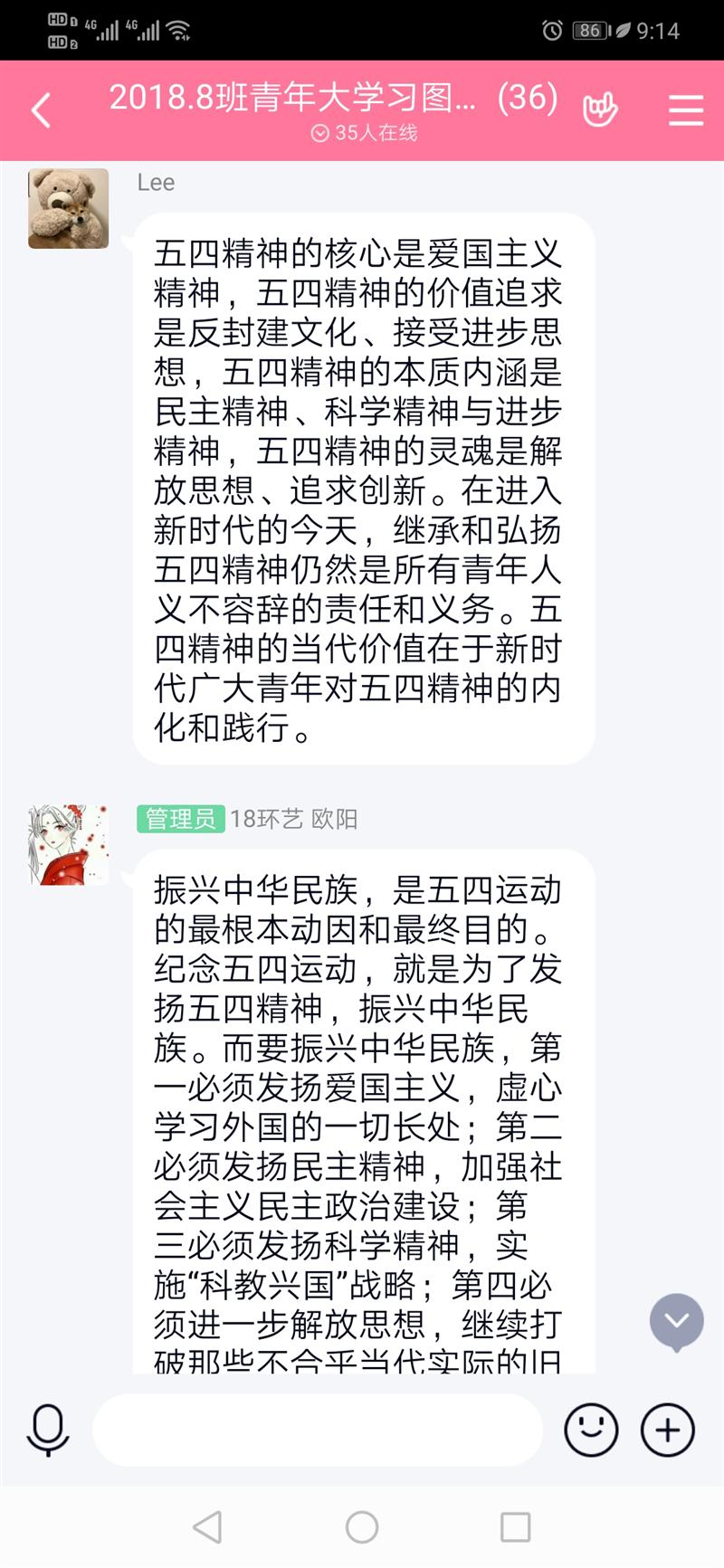Open 18环艺 欧阳's avatar

[69, 845]
